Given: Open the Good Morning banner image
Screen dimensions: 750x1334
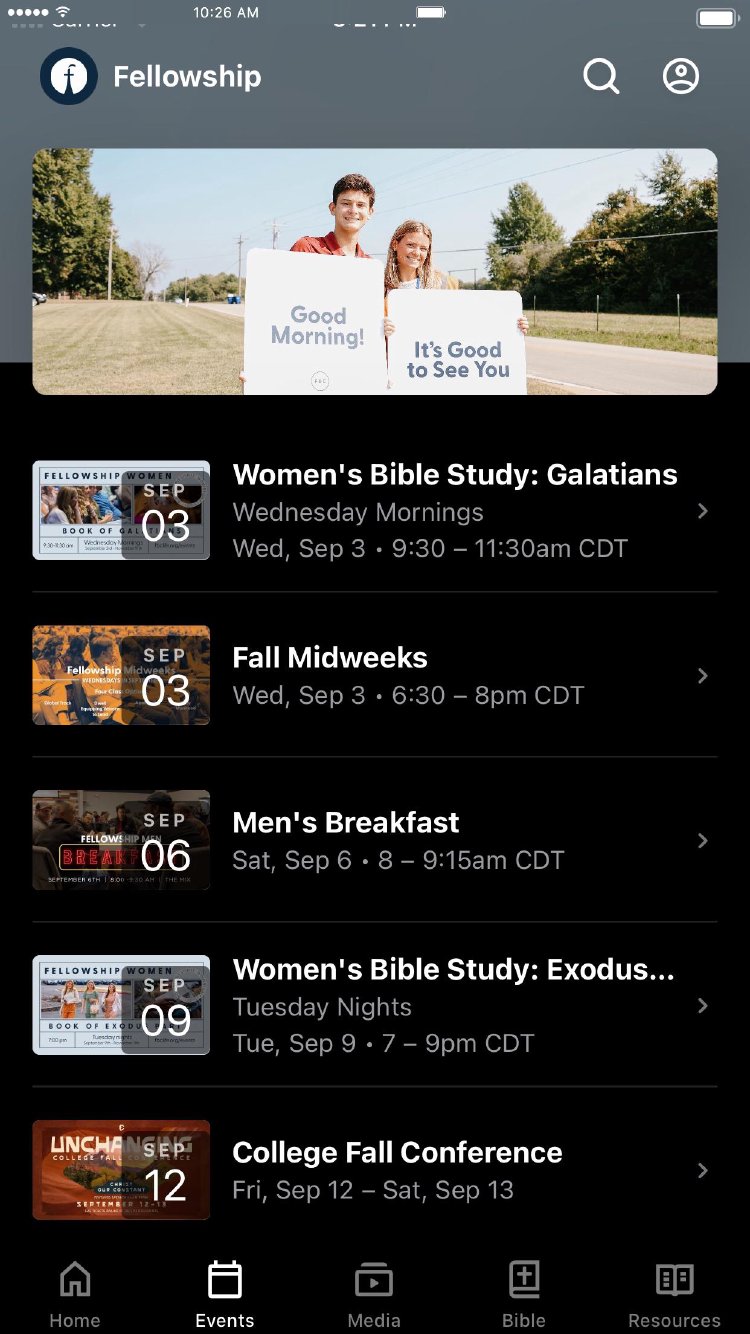Looking at the screenshot, I should [x=375, y=272].
